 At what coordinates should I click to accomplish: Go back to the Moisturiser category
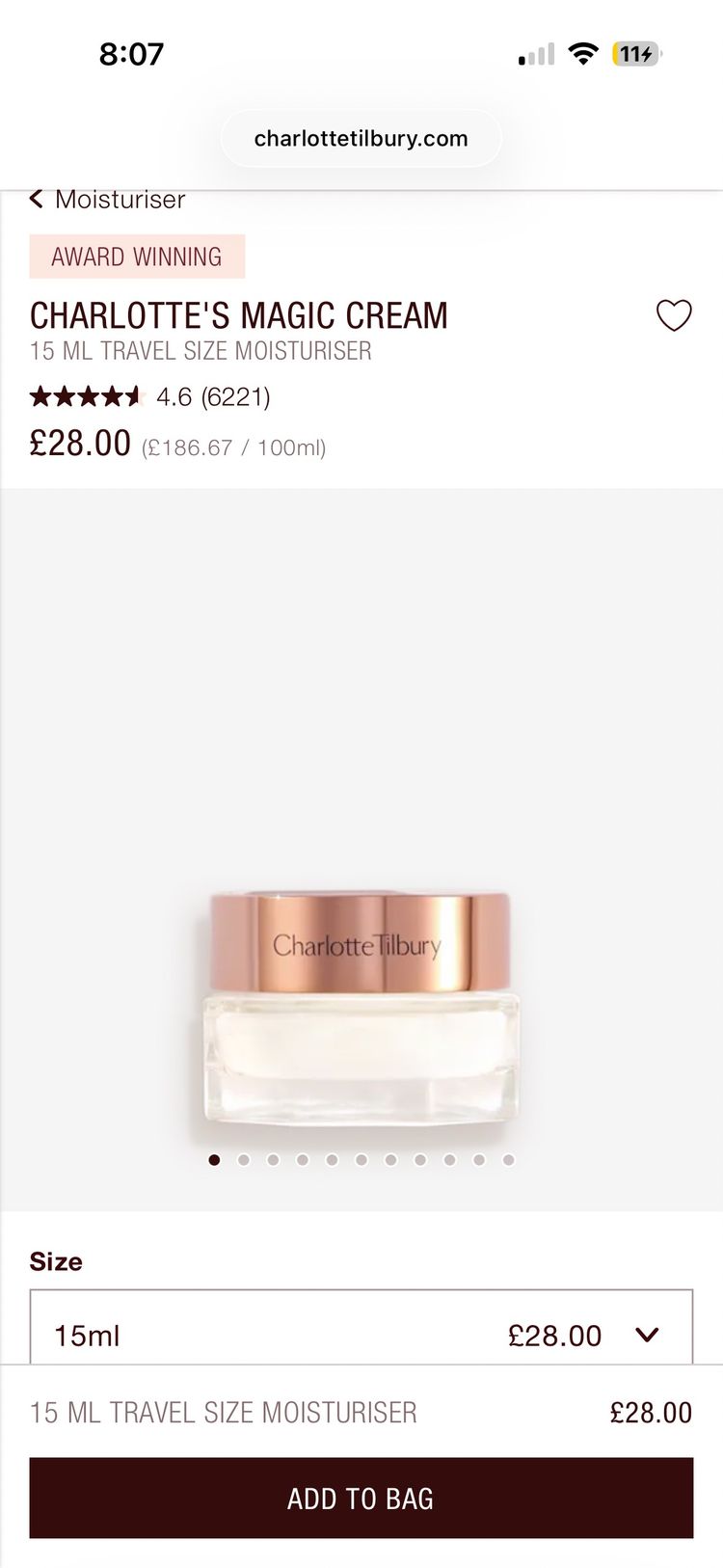pos(120,200)
